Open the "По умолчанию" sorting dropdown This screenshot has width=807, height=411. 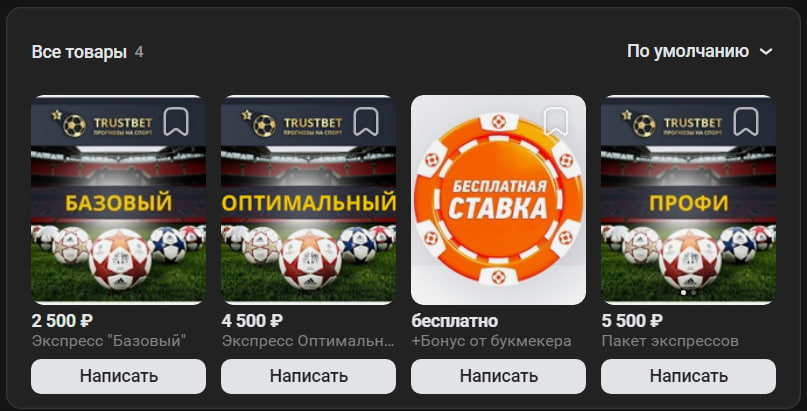point(700,51)
